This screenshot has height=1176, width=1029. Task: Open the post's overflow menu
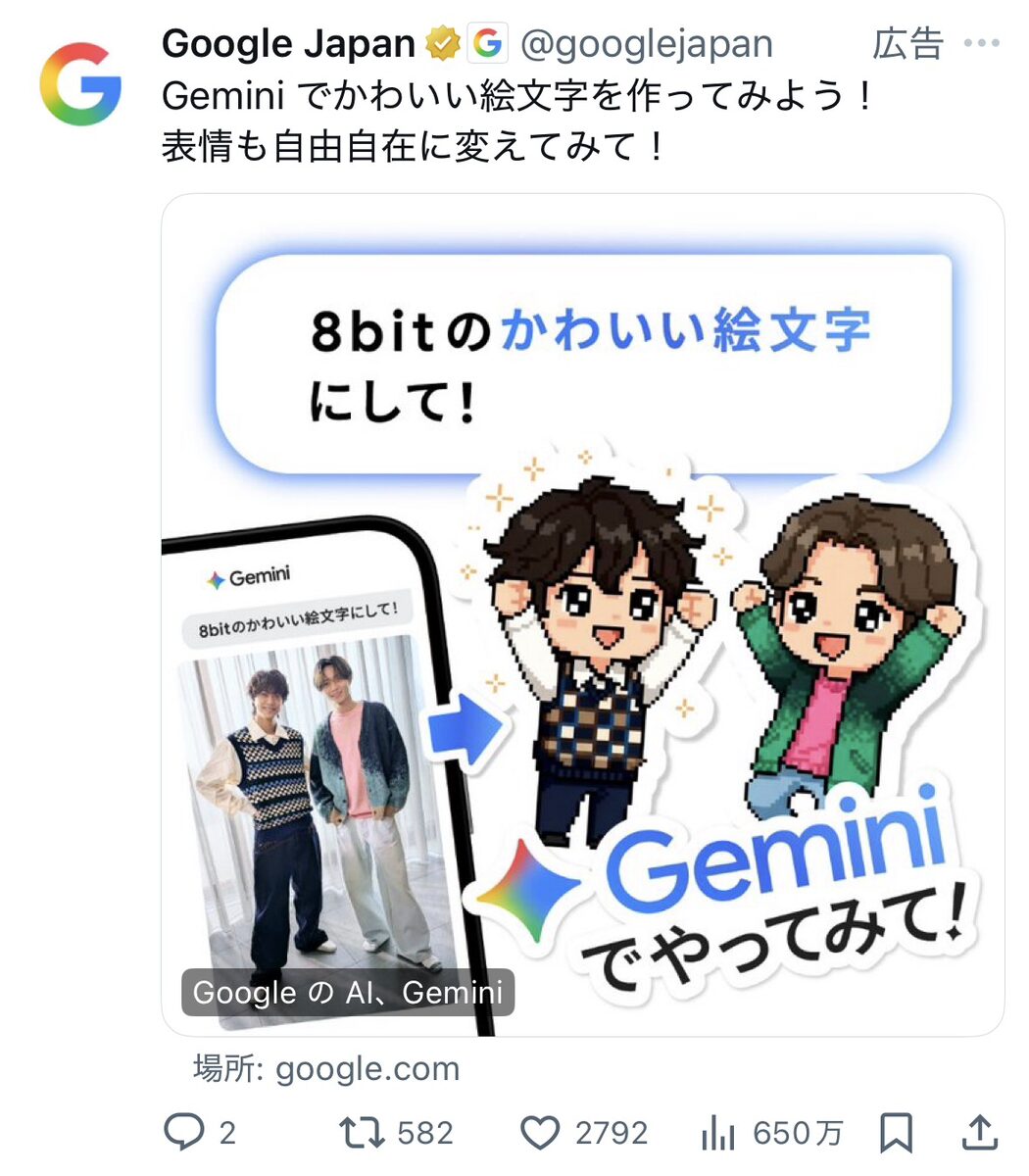click(x=980, y=44)
